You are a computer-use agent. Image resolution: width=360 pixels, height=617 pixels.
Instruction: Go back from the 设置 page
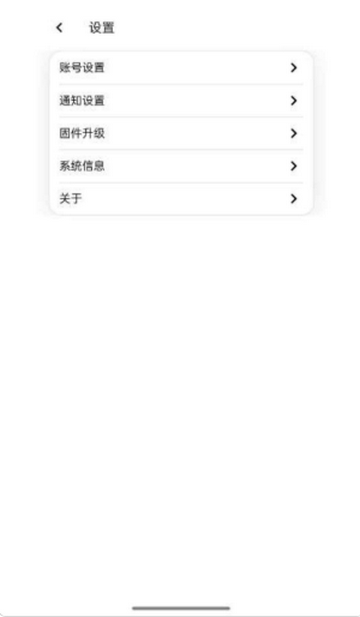(x=59, y=28)
